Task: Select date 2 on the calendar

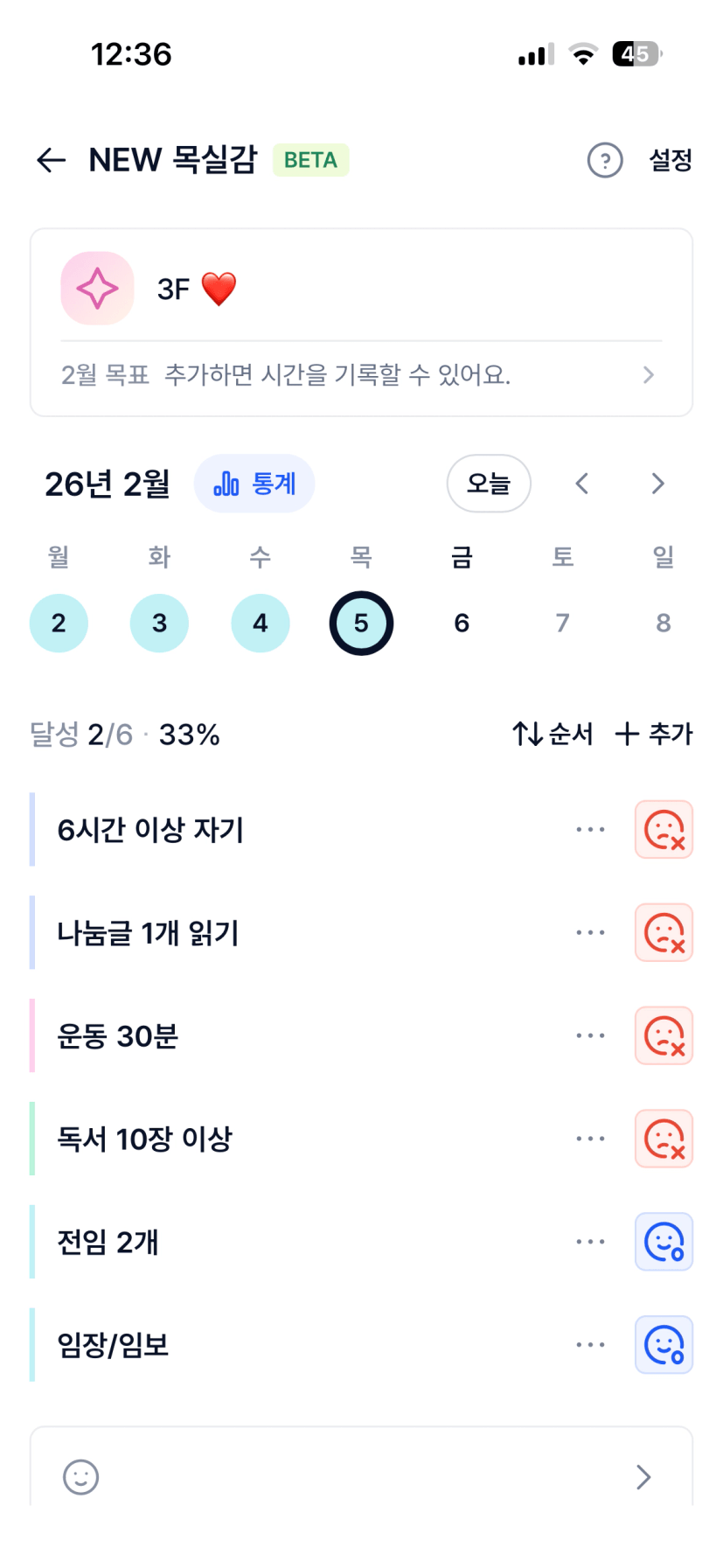Action: [59, 624]
